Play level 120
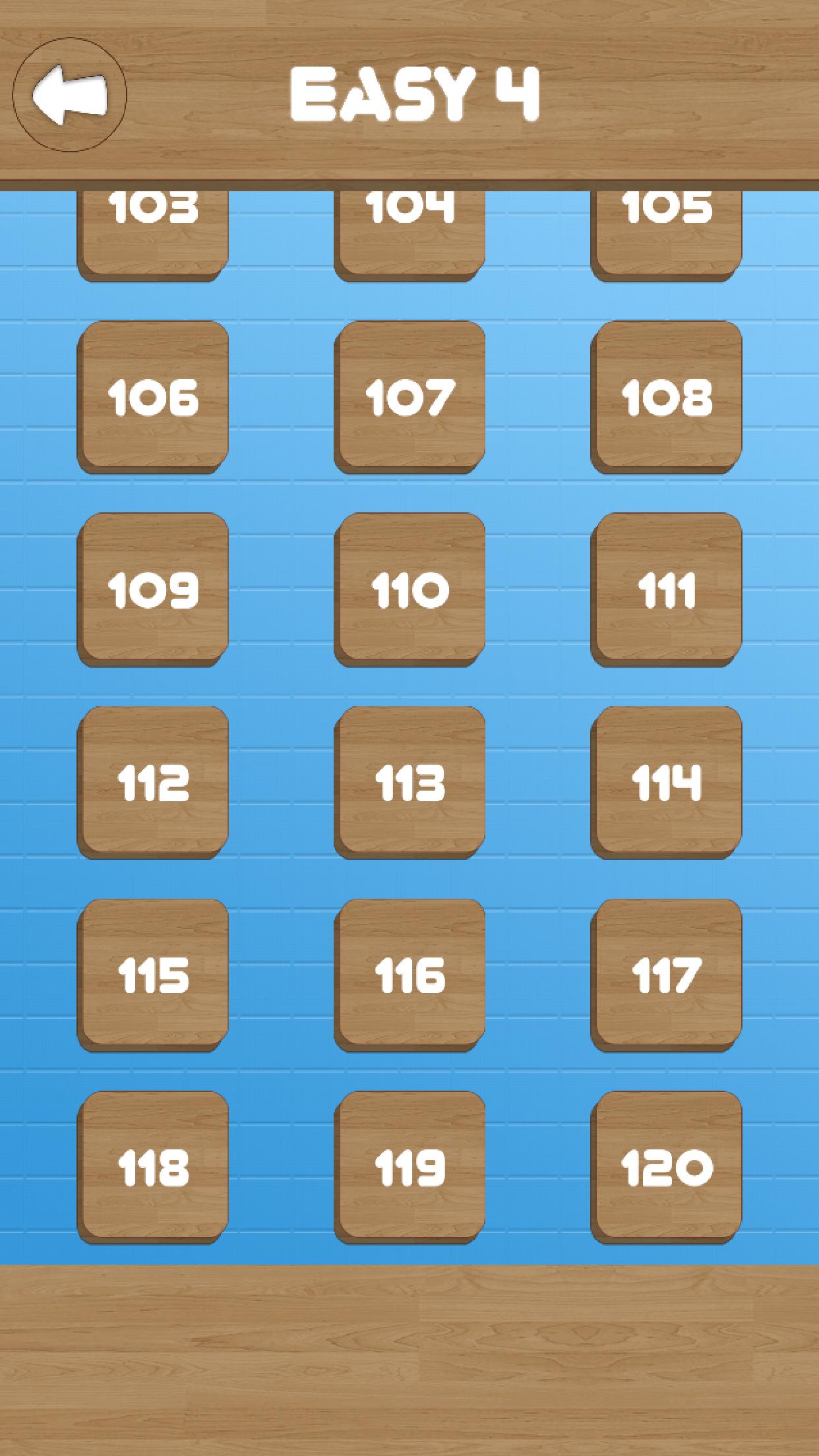Image resolution: width=819 pixels, height=1456 pixels. point(666,1167)
